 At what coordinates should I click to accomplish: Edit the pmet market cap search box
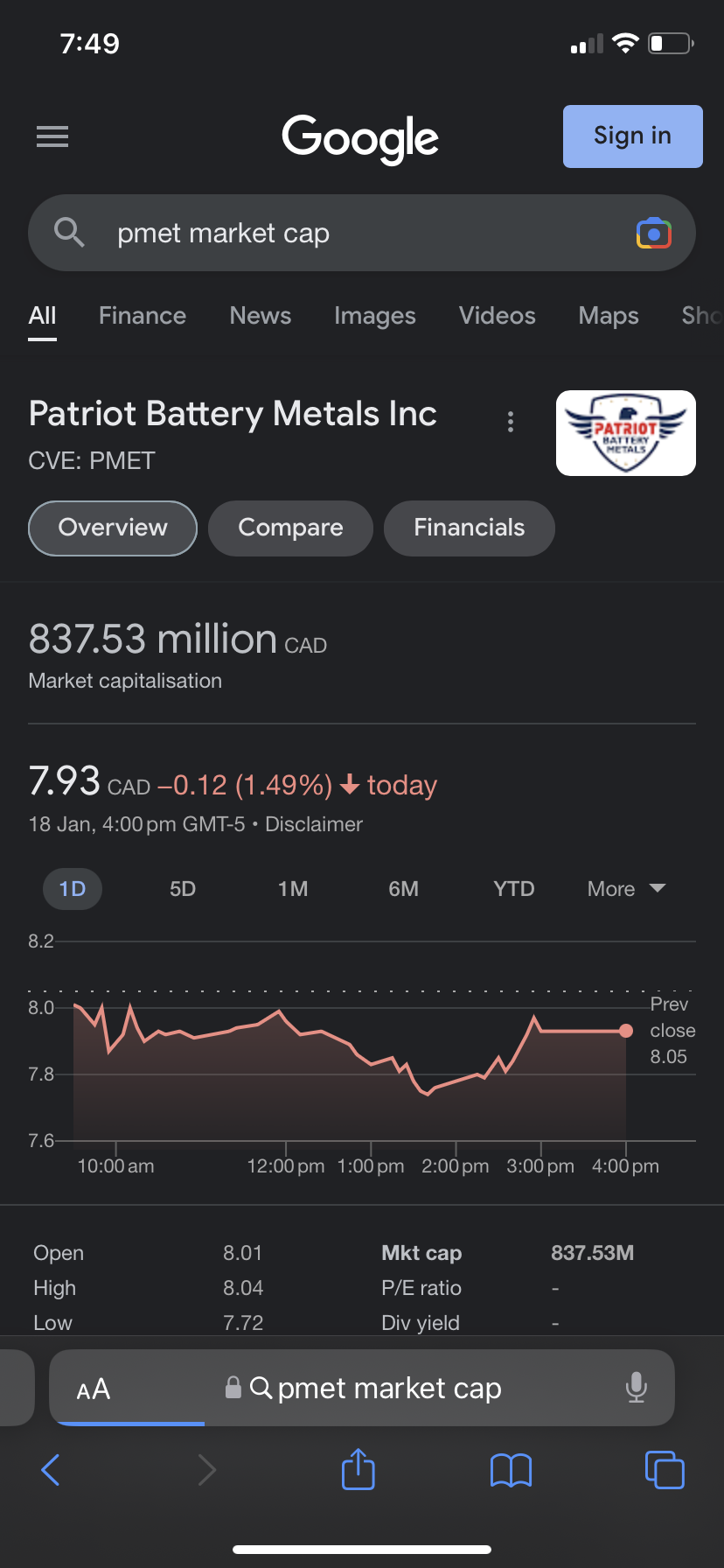362,233
